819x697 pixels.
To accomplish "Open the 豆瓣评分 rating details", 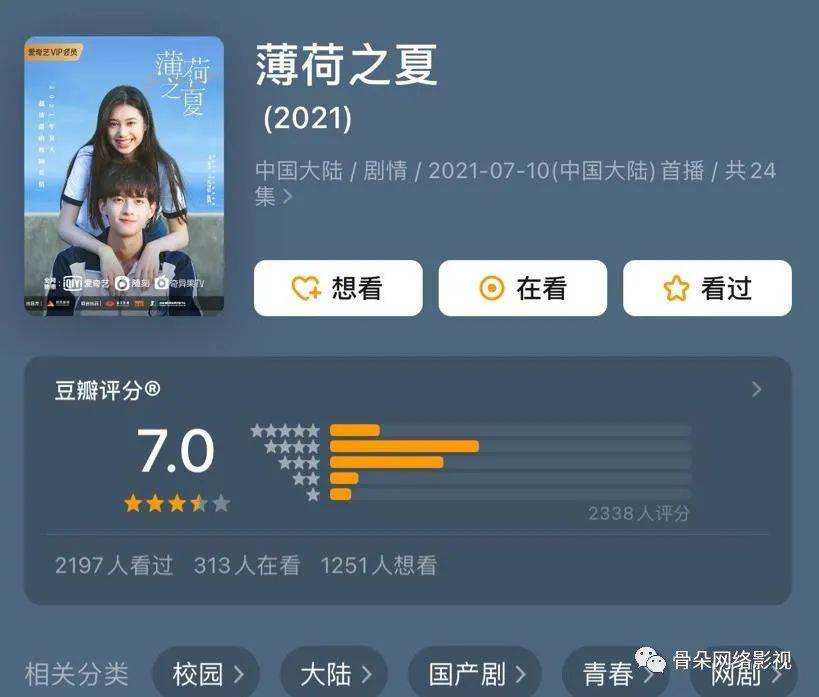I will 756,389.
